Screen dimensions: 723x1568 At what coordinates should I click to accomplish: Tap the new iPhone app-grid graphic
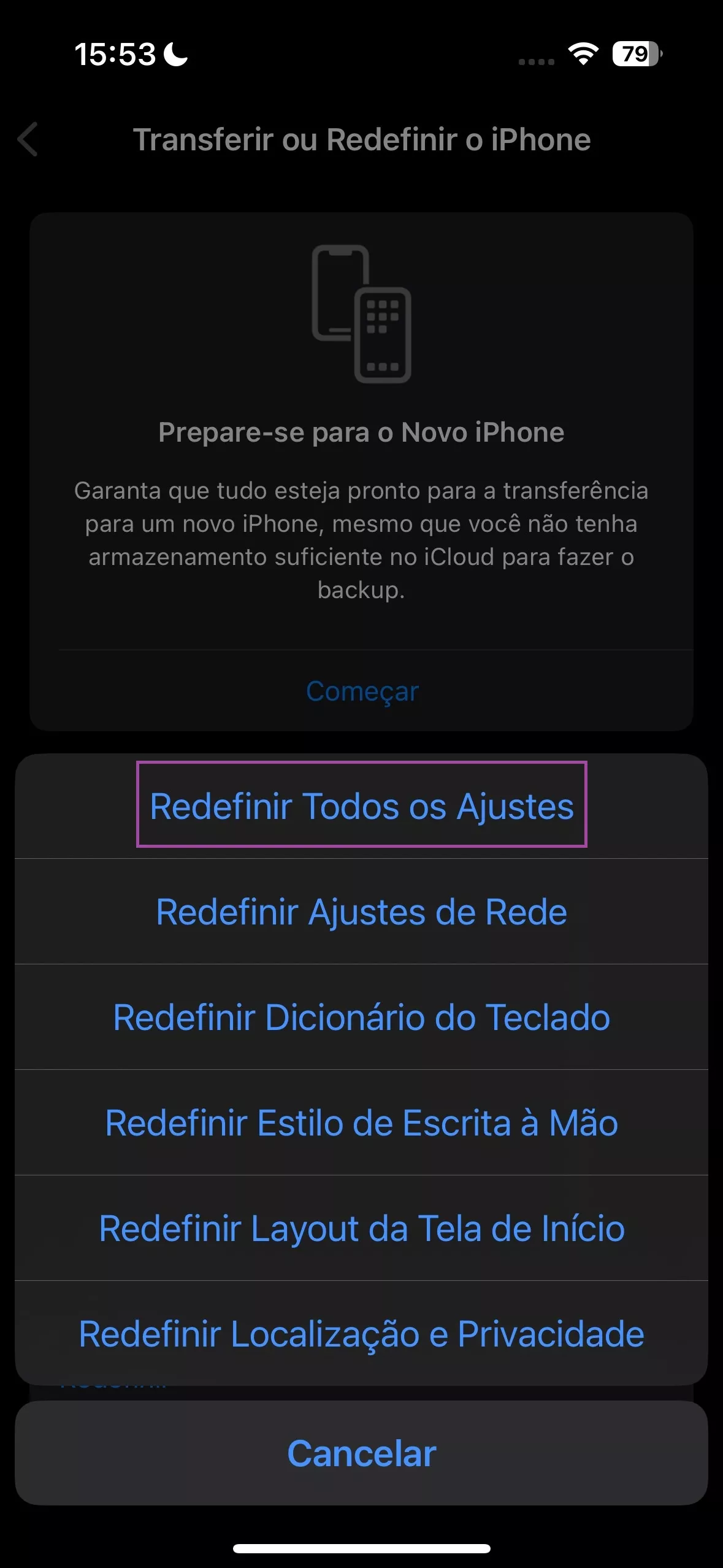383,334
